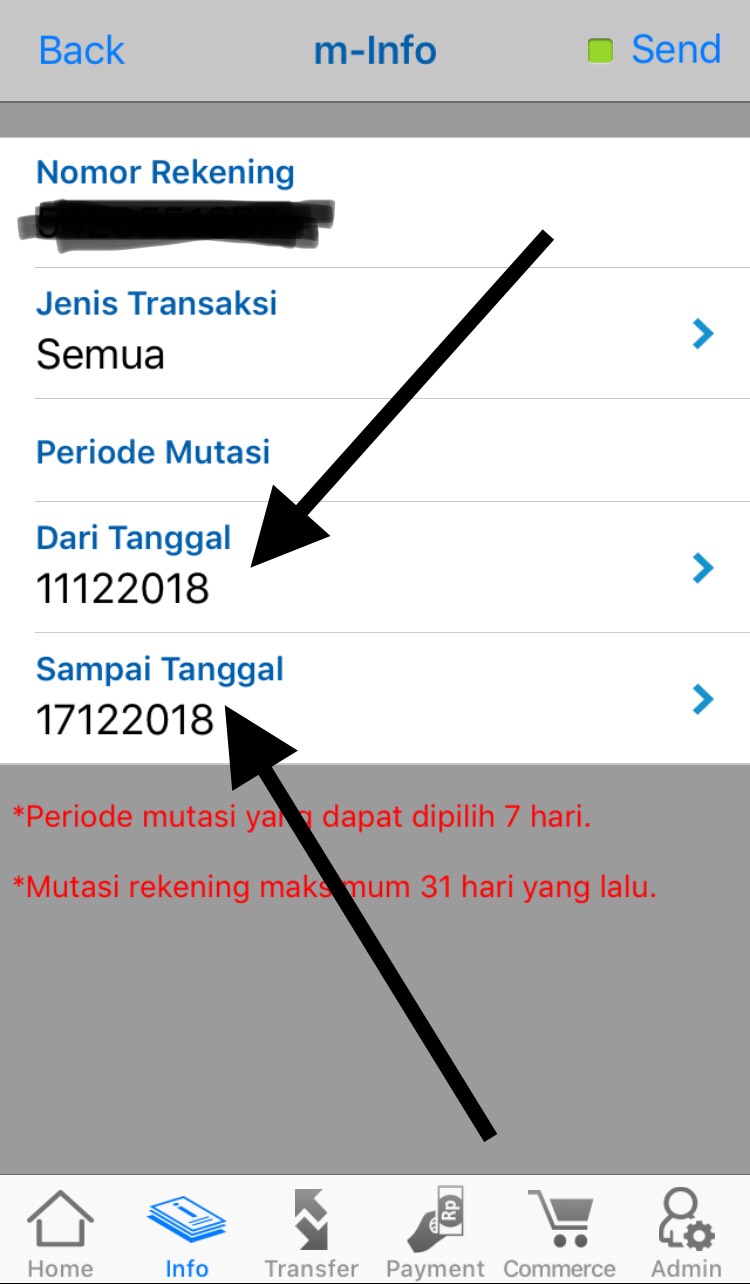750x1284 pixels.
Task: Open the Jenis Transaksi selector
Action: [375, 333]
